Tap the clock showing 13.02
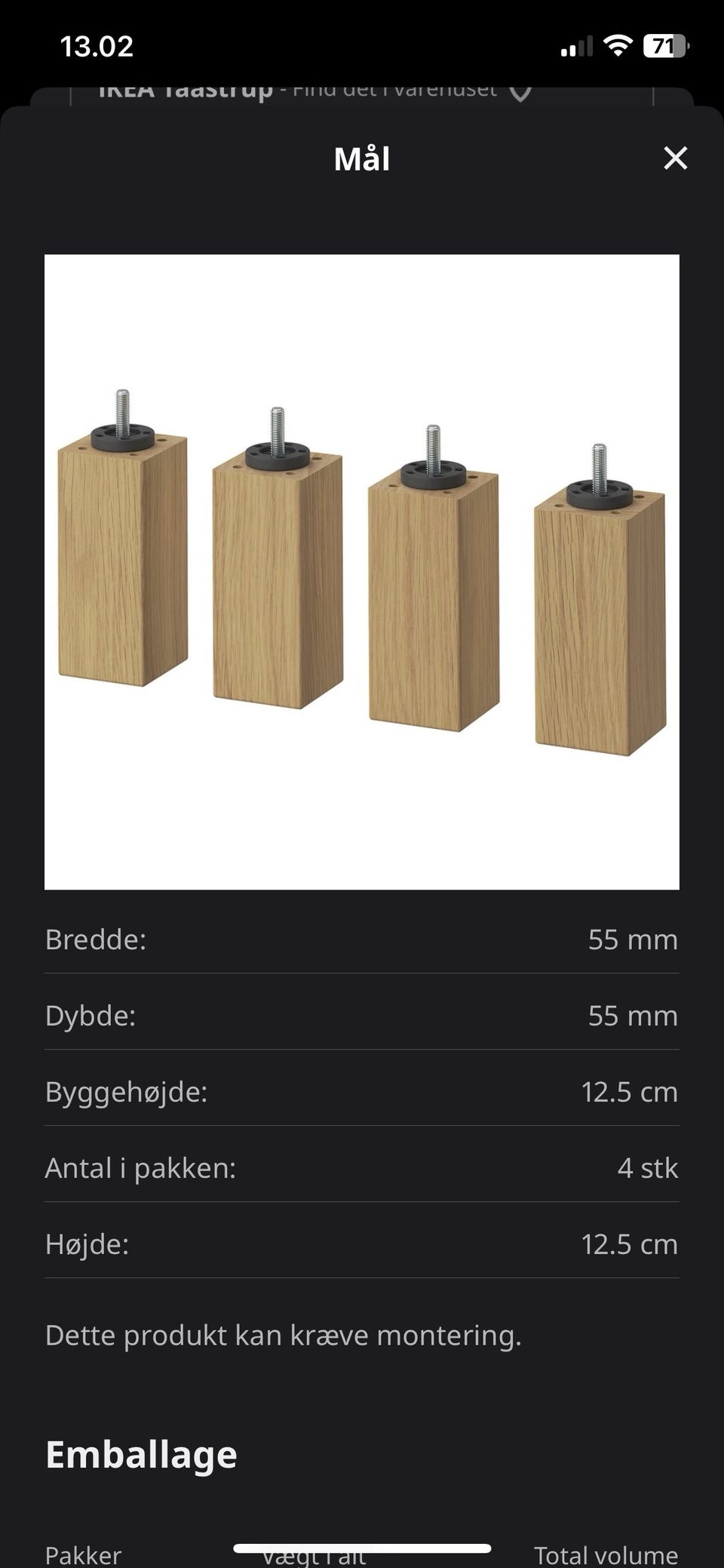This screenshot has height=1568, width=724. [x=97, y=47]
